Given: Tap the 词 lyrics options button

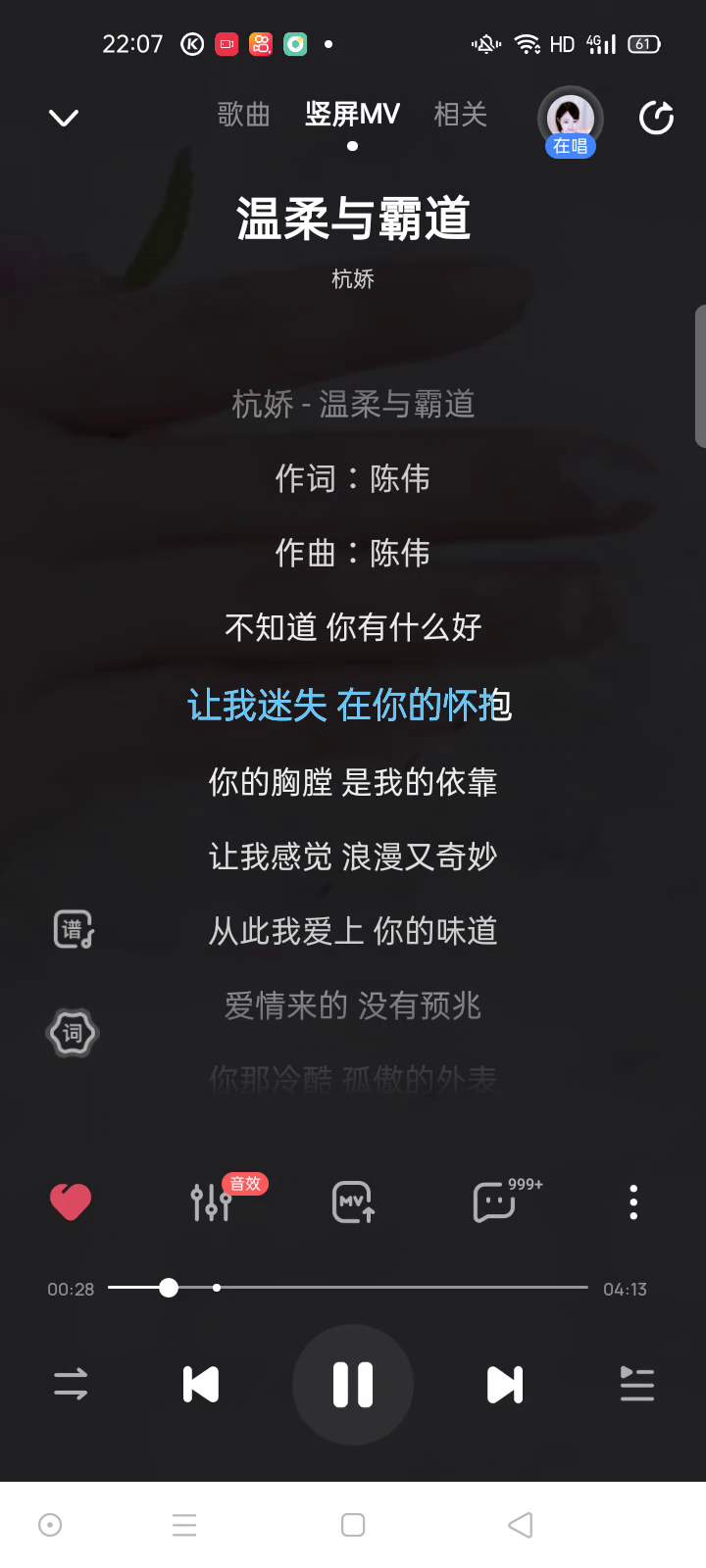Looking at the screenshot, I should pyautogui.click(x=73, y=1033).
